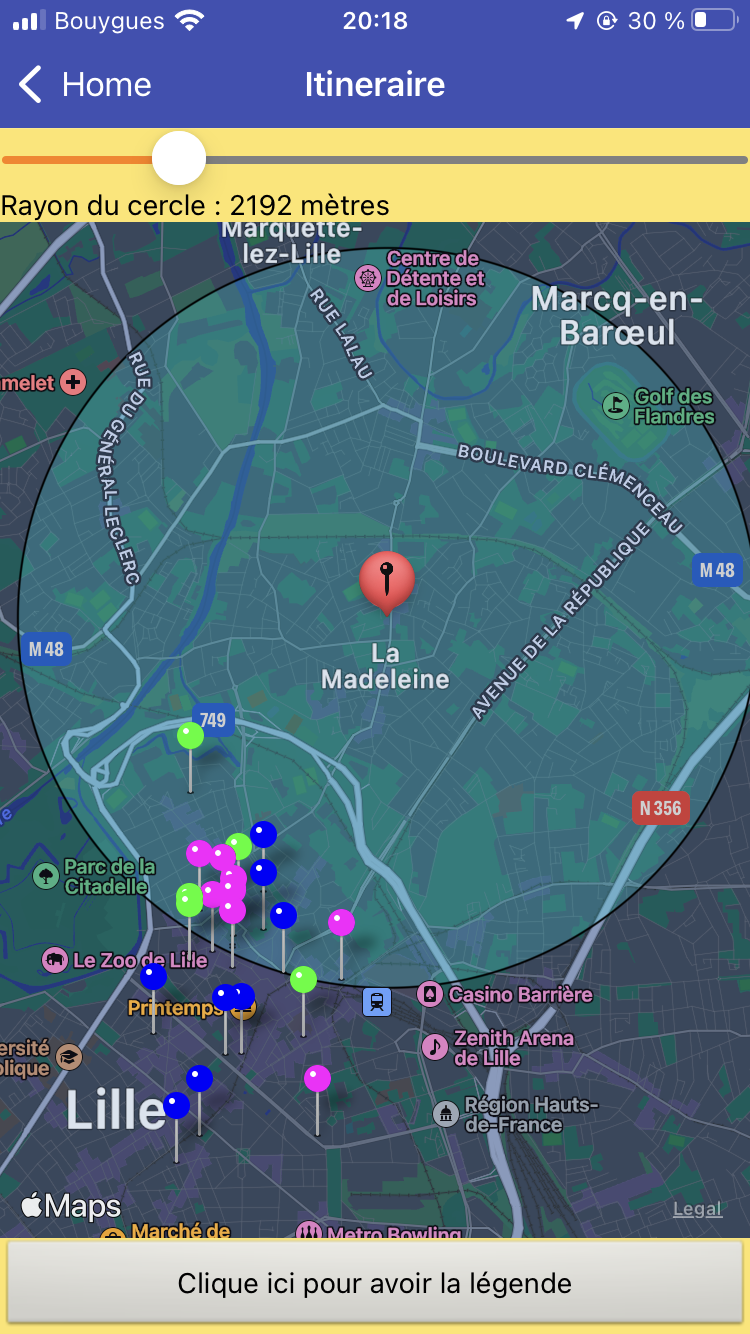
Task: Tap the Casino Barrière map marker
Action: coord(429,995)
